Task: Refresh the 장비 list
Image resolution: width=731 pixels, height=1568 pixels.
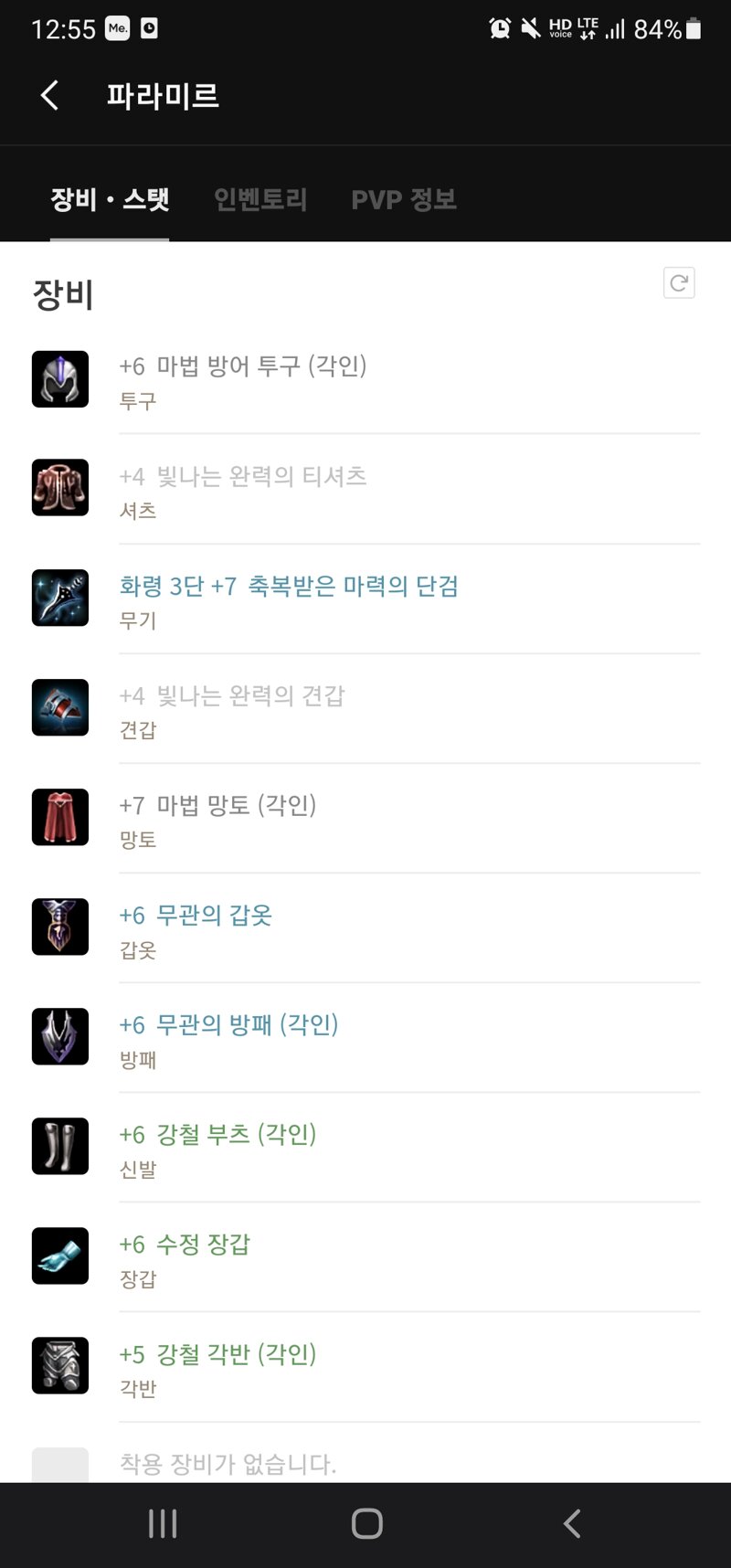Action: coord(679,283)
